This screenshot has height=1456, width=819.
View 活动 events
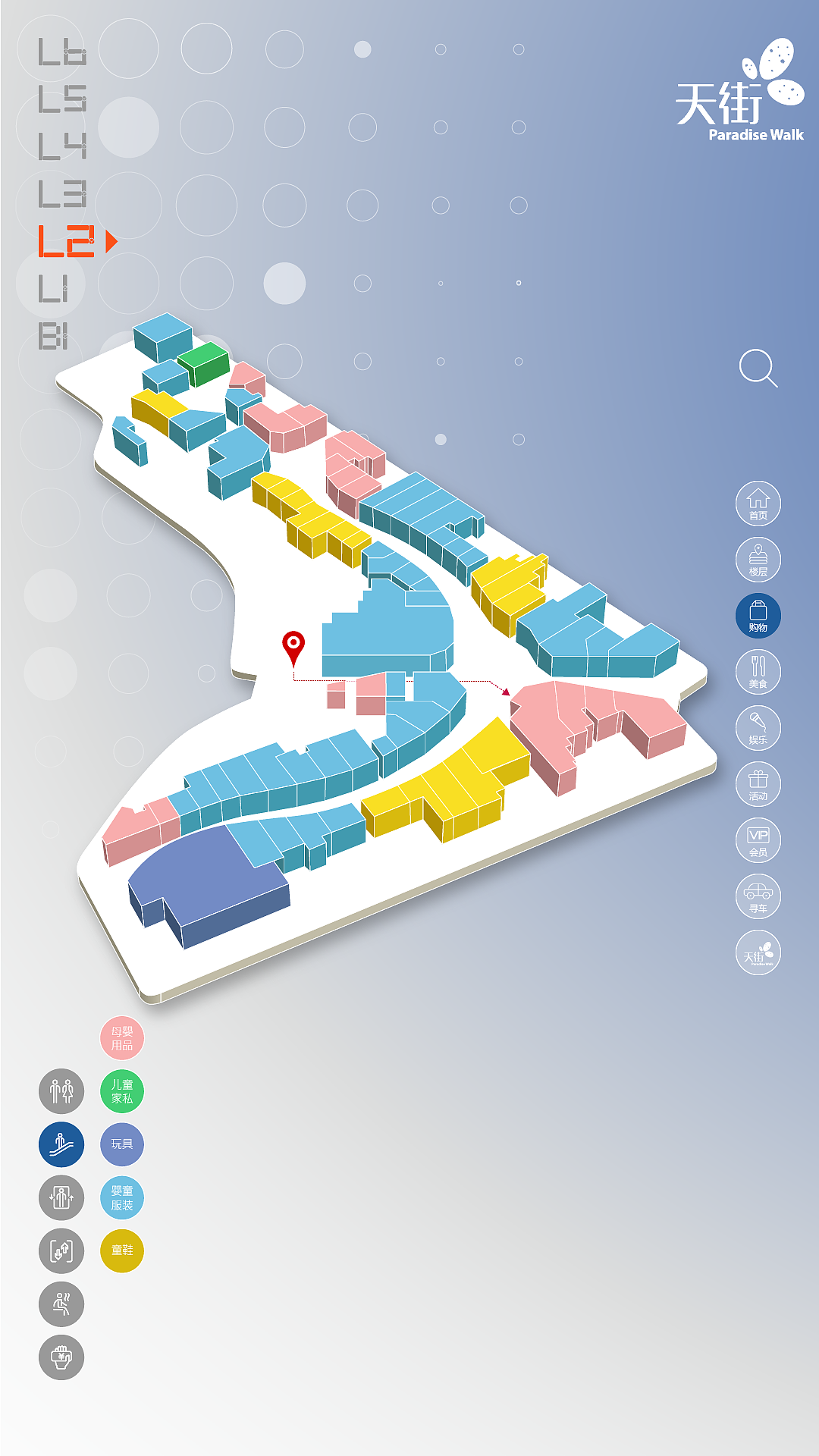pos(758,784)
